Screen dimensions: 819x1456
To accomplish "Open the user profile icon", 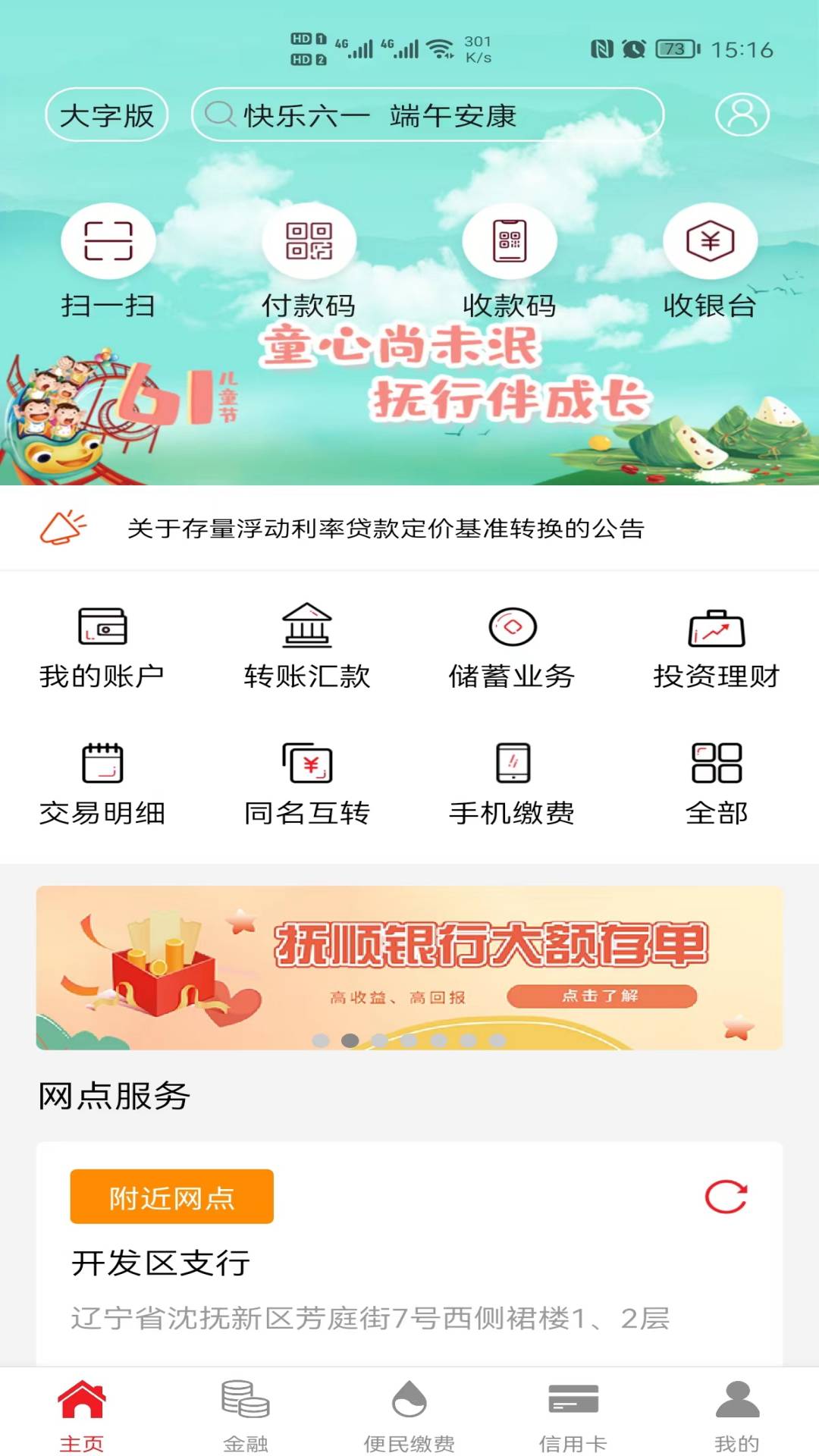I will pos(742,115).
